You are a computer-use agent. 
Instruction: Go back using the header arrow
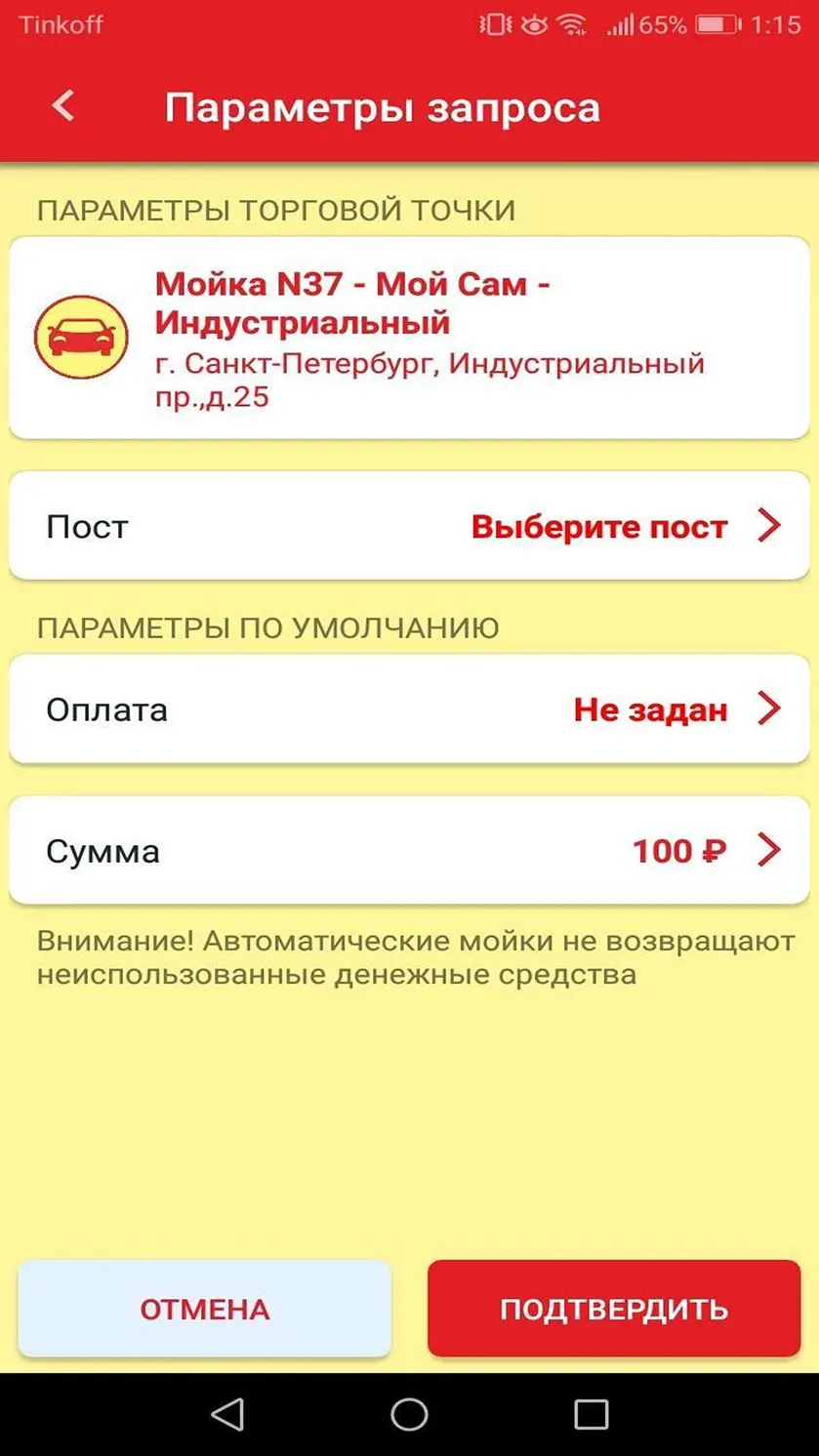[x=63, y=105]
